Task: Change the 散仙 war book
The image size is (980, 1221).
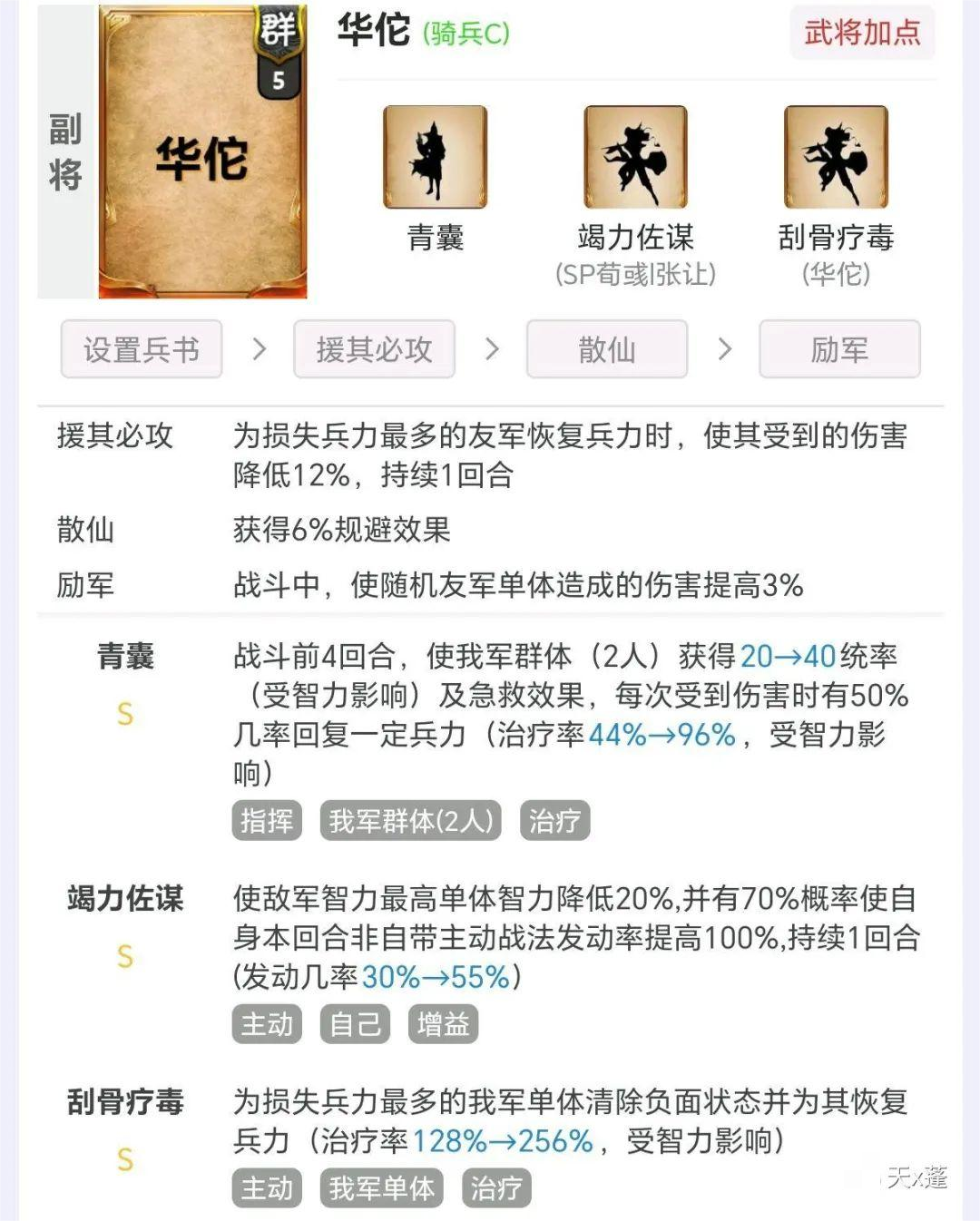Action: point(606,349)
